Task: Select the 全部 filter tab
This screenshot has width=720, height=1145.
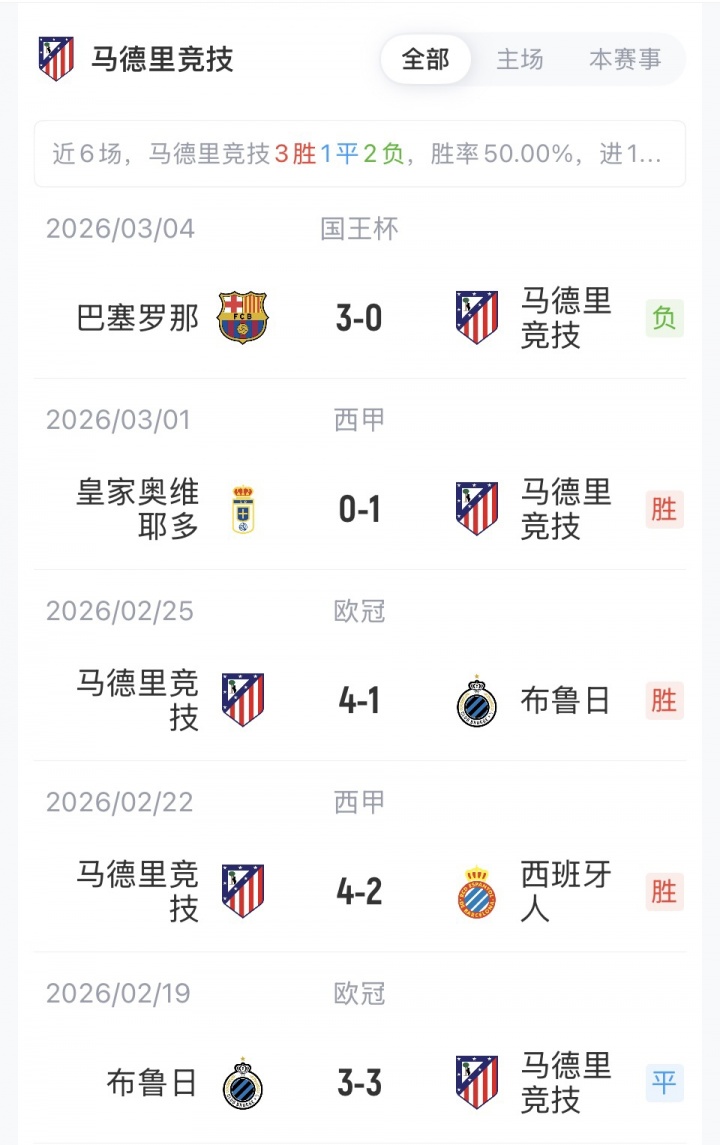Action: point(425,59)
